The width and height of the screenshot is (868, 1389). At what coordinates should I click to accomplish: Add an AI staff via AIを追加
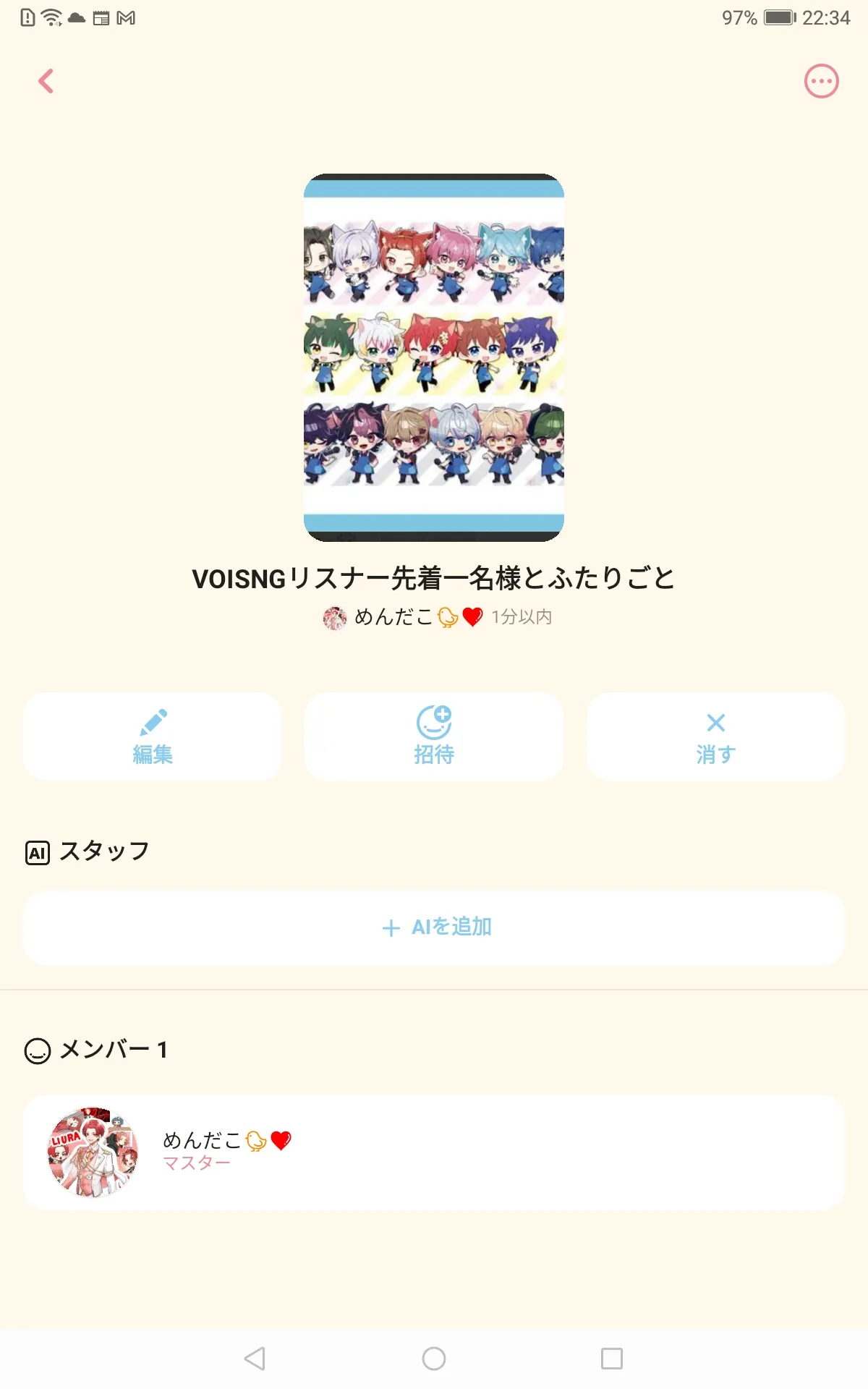pos(434,927)
